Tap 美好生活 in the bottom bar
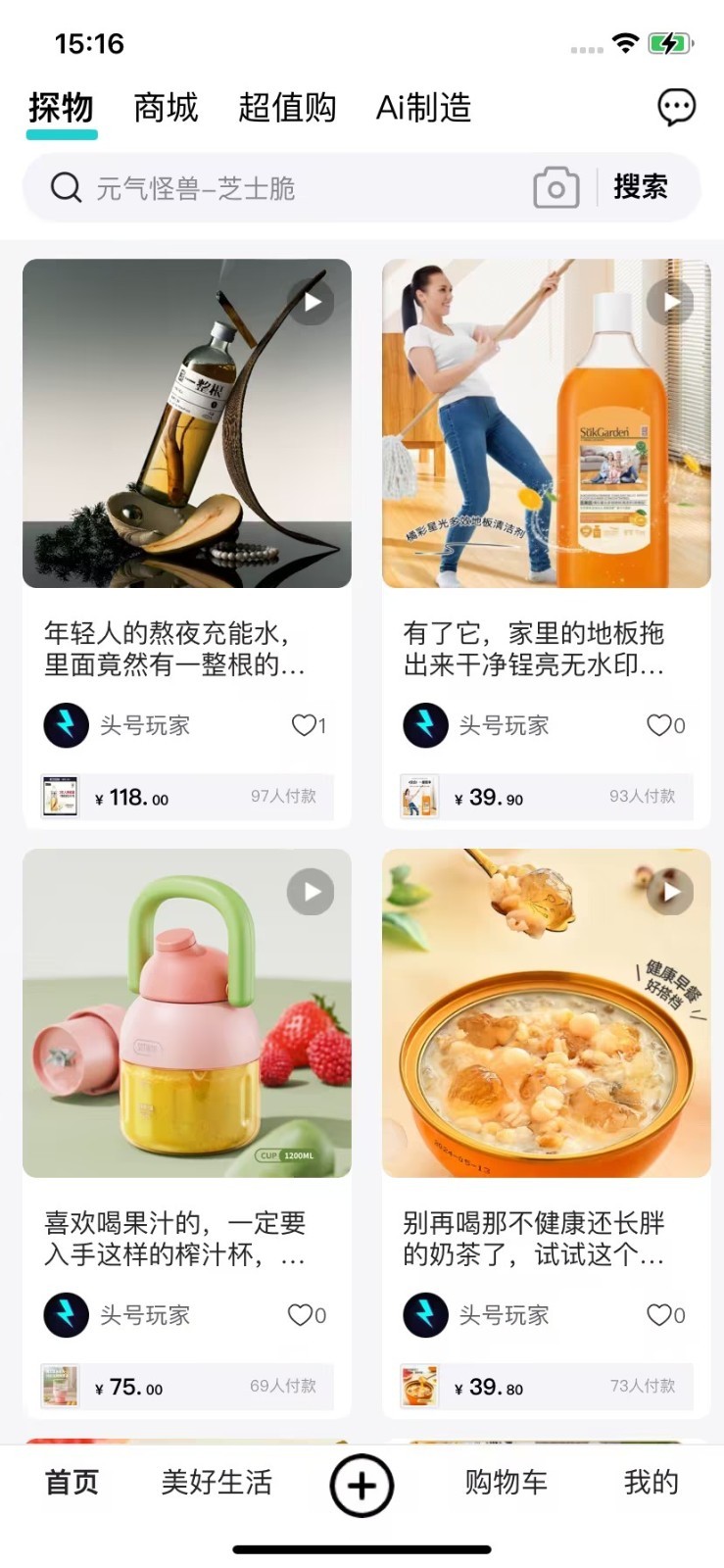 [217, 1483]
